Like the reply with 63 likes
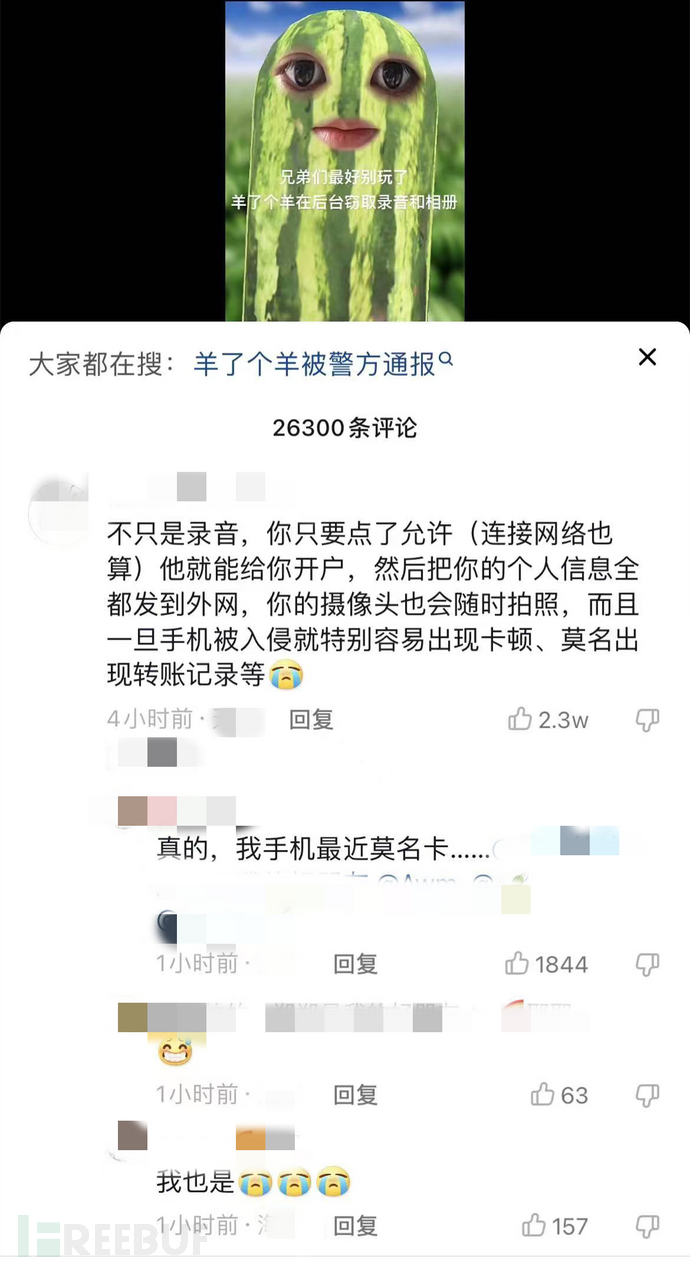This screenshot has height=1264, width=690. coord(542,1095)
